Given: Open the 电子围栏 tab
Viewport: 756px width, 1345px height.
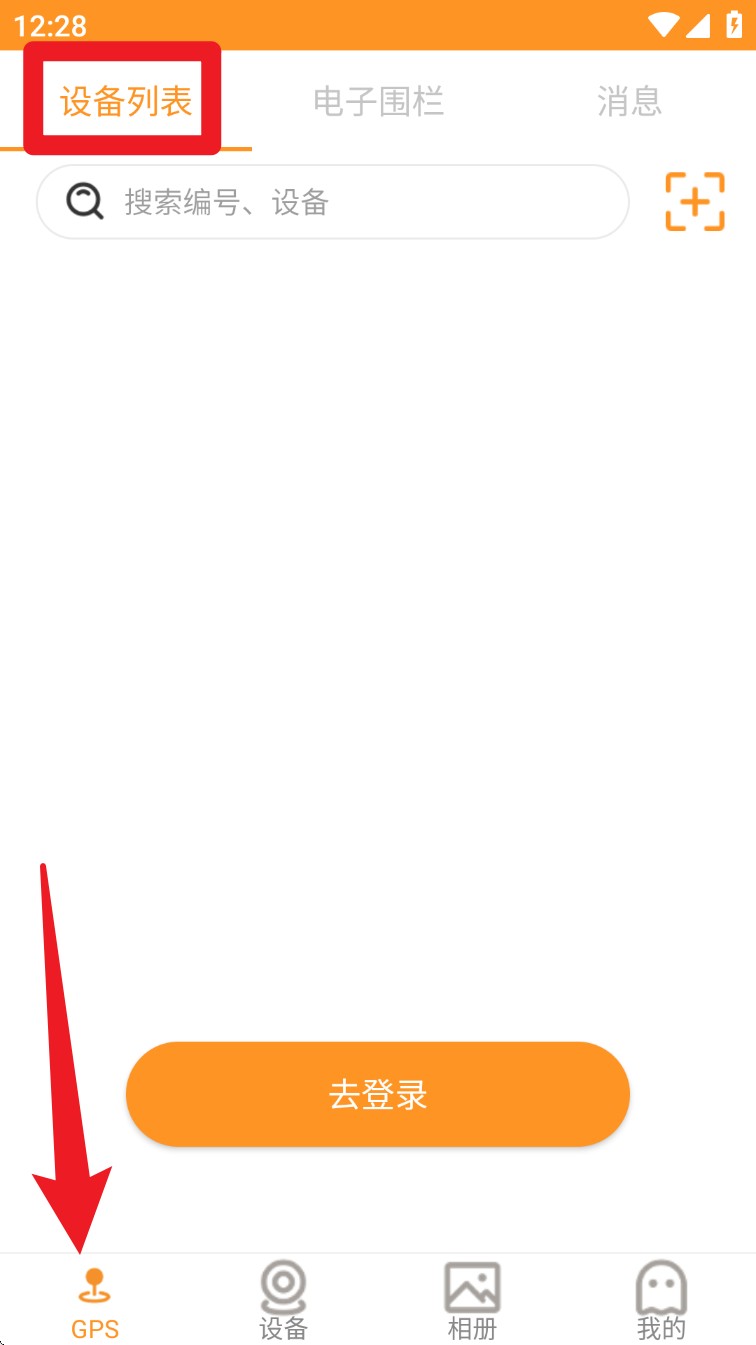Looking at the screenshot, I should coord(378,102).
